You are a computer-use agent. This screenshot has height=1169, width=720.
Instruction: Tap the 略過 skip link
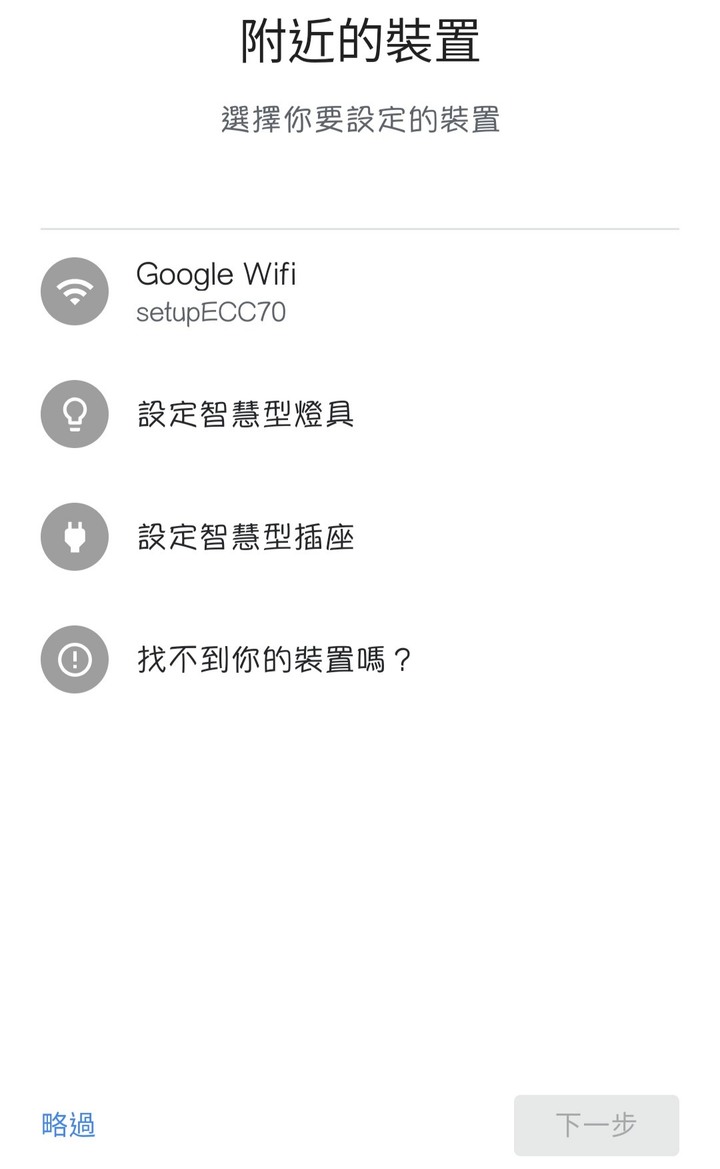pyautogui.click(x=69, y=1124)
